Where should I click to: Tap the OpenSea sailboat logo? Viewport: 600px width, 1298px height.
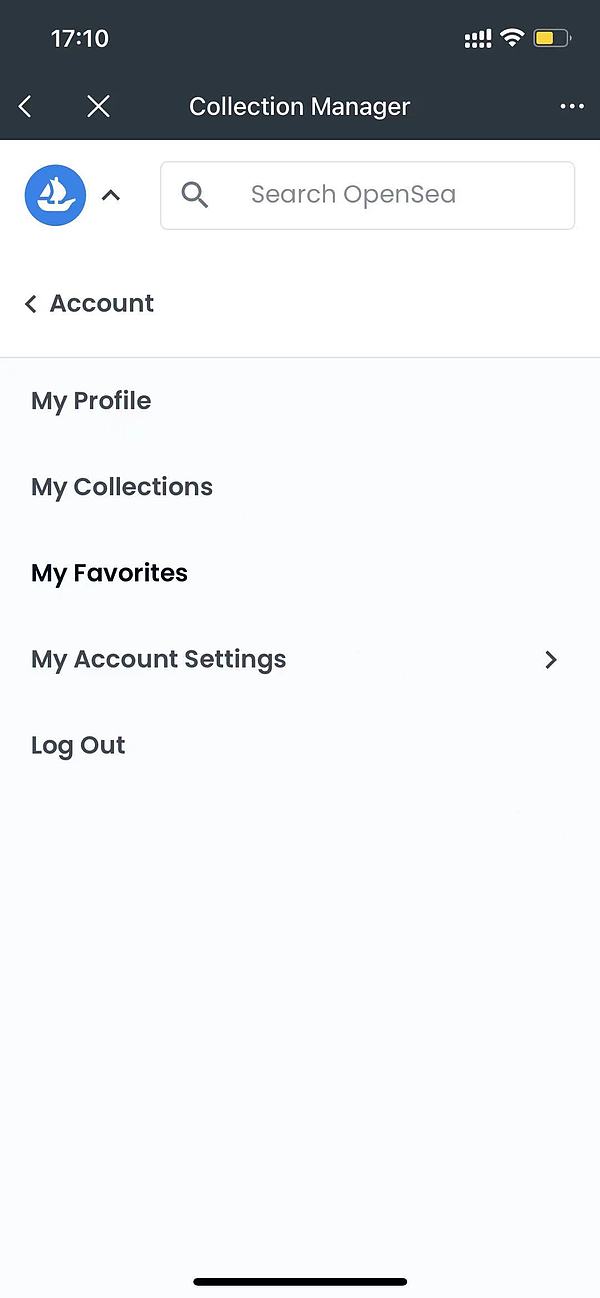pos(55,195)
